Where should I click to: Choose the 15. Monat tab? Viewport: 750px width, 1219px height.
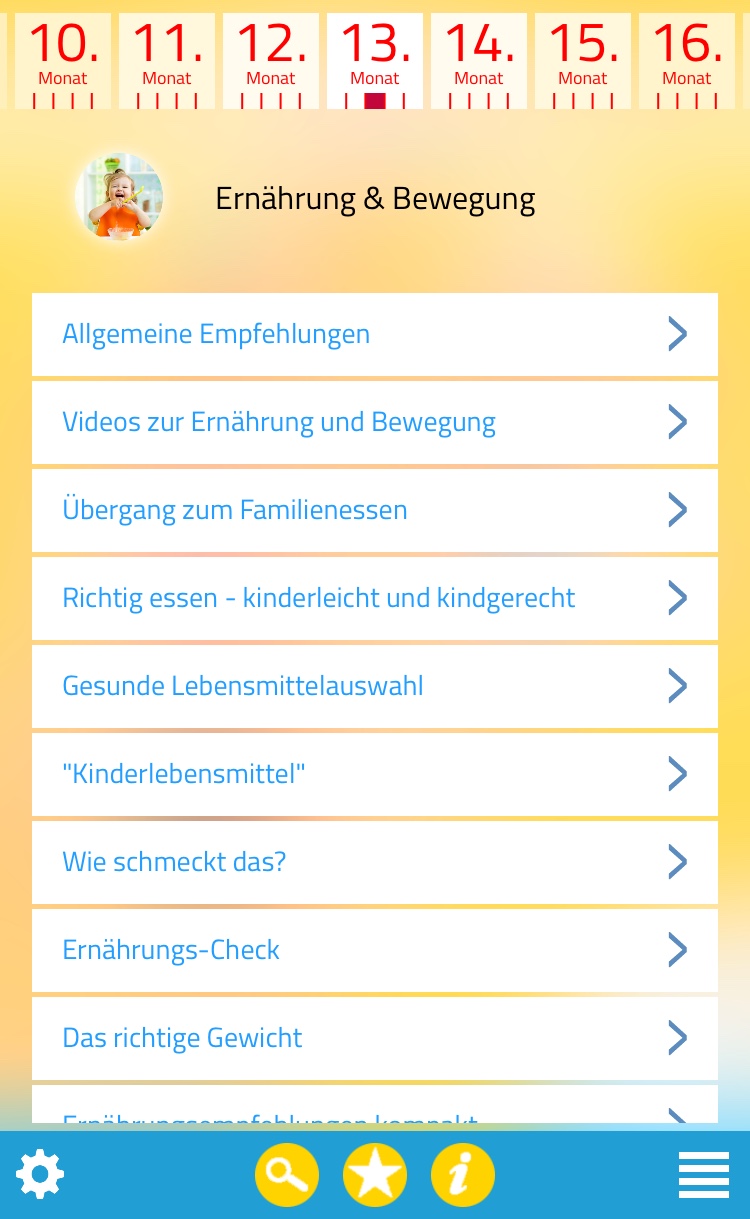pyautogui.click(x=583, y=58)
